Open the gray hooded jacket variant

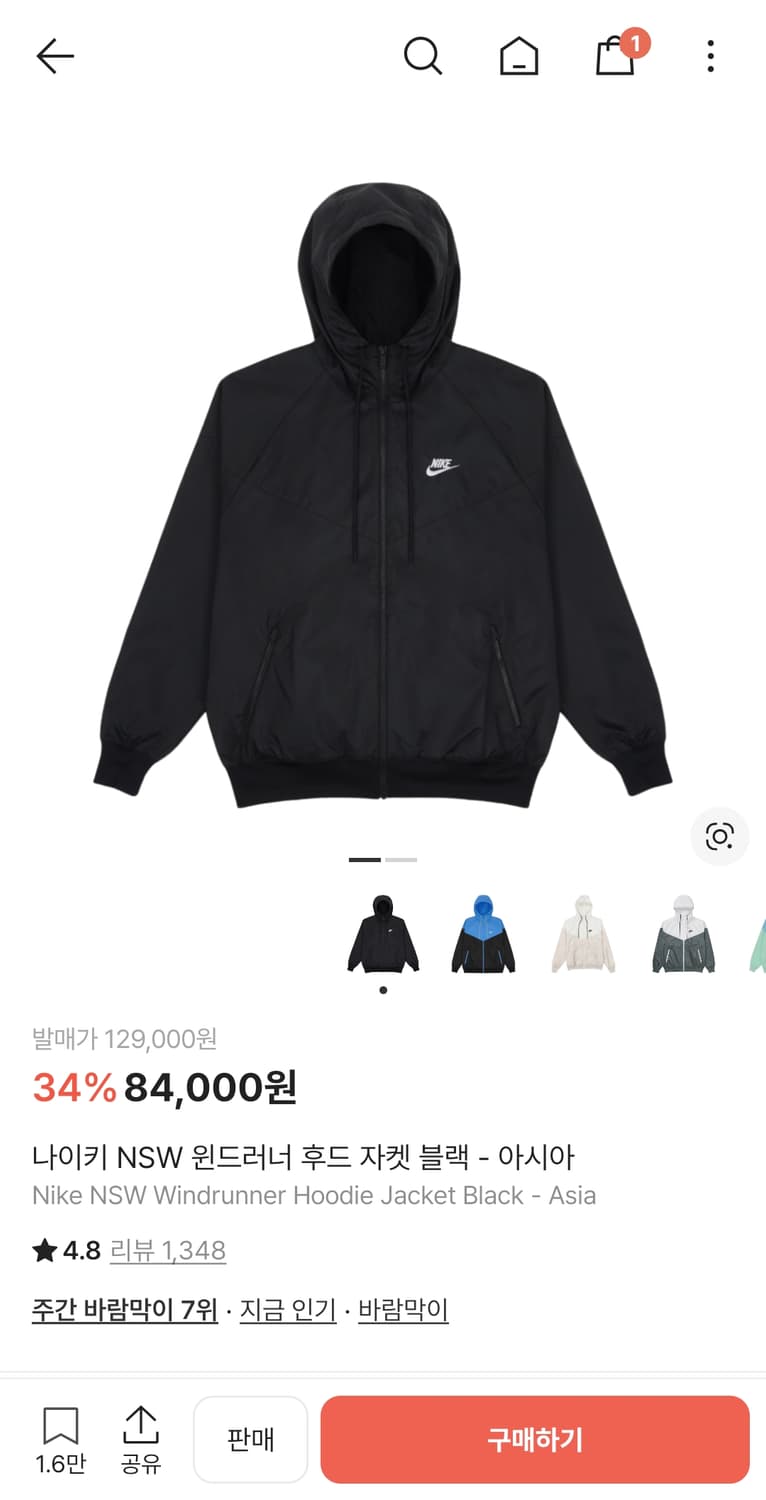(683, 932)
